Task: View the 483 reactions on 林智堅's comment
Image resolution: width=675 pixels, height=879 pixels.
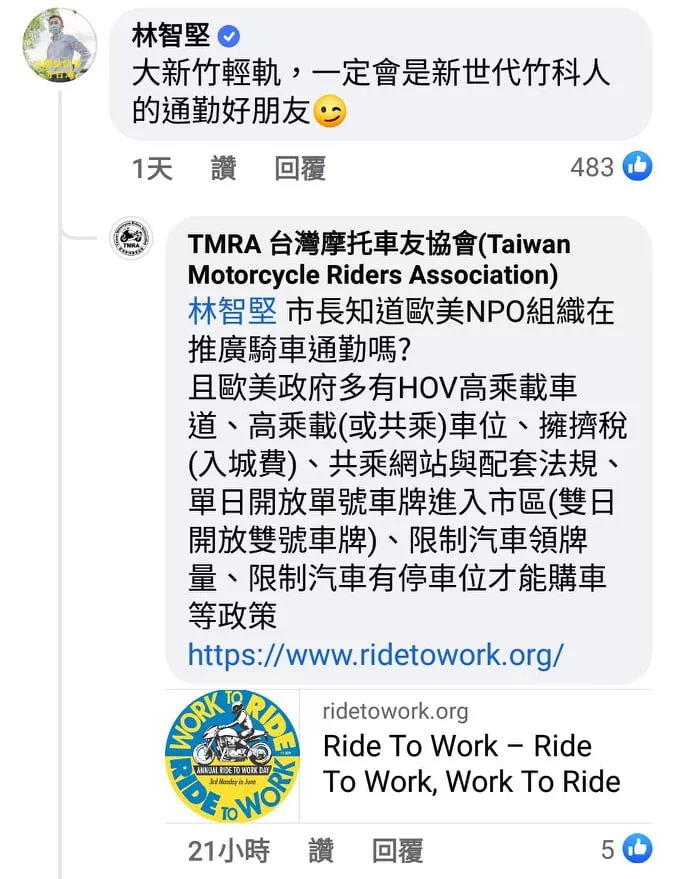Action: (x=610, y=166)
